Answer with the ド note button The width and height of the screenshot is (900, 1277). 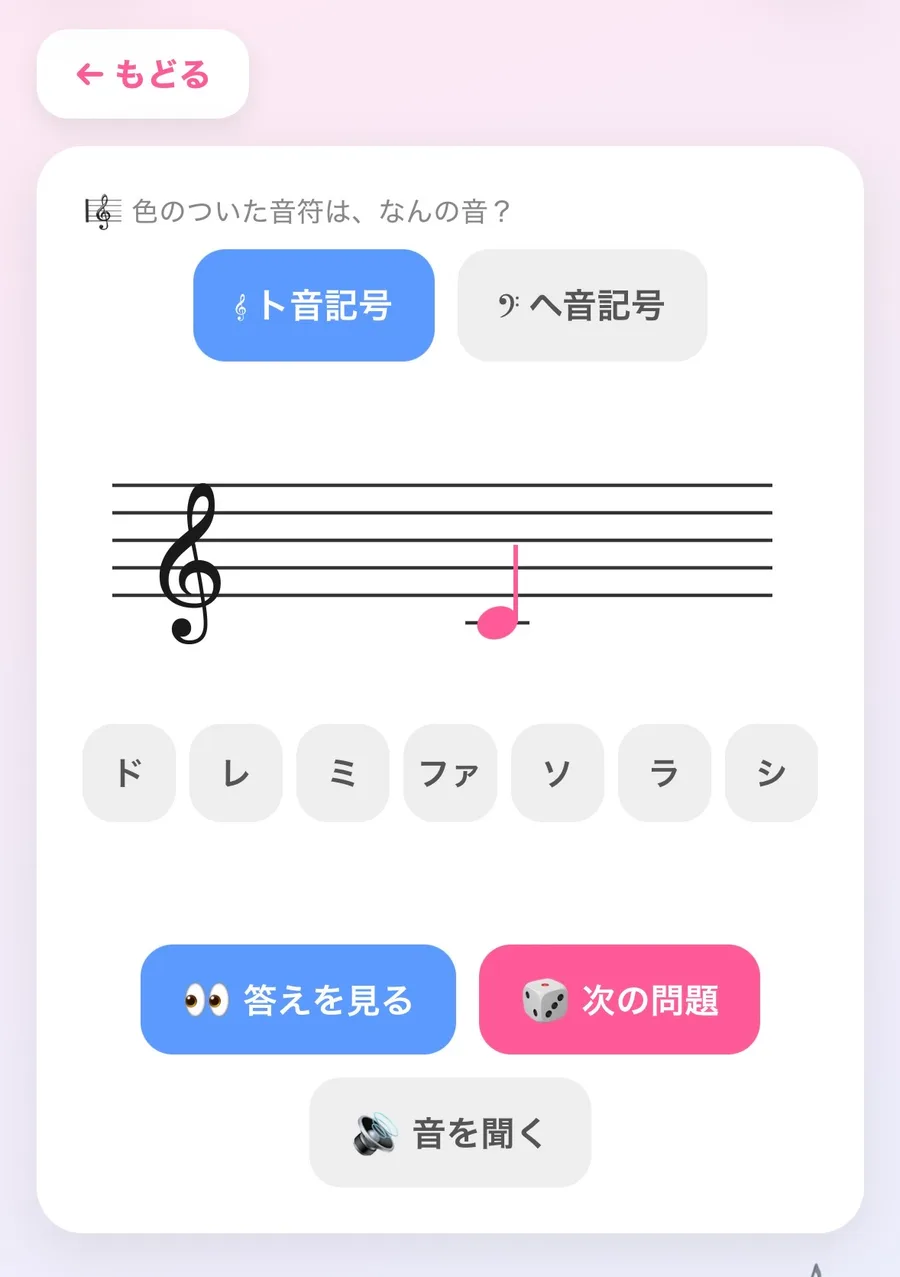point(129,773)
